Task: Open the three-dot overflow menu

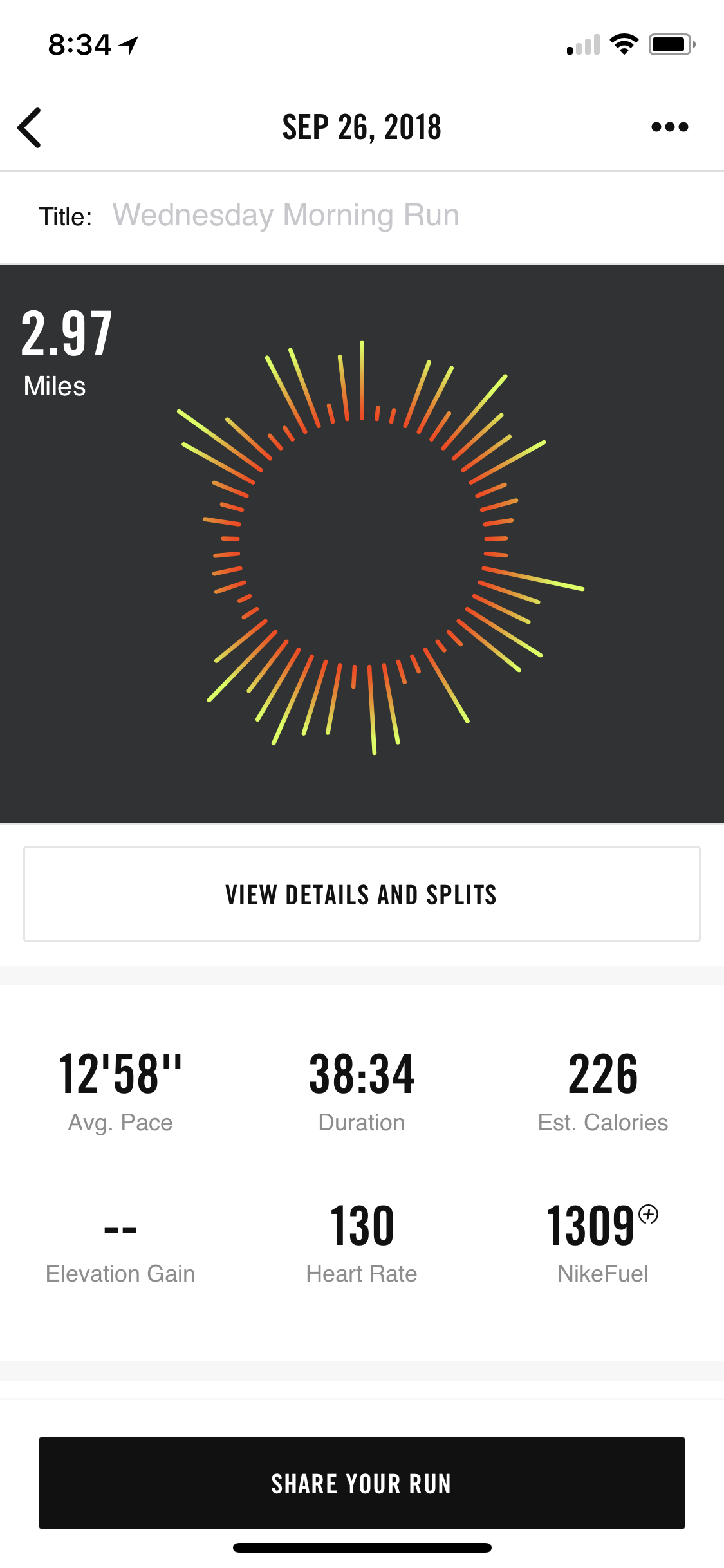Action: click(x=669, y=127)
